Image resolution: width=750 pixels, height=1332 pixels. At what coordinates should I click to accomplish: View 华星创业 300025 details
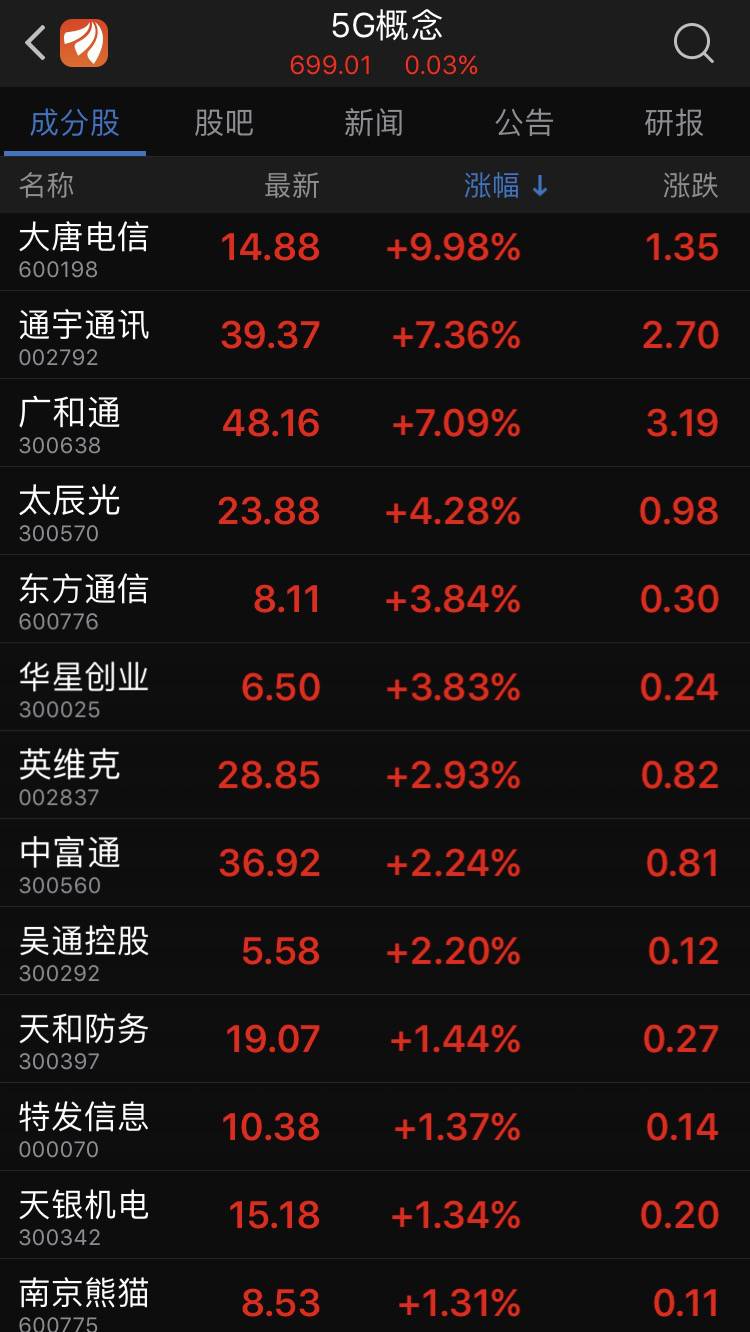click(375, 687)
